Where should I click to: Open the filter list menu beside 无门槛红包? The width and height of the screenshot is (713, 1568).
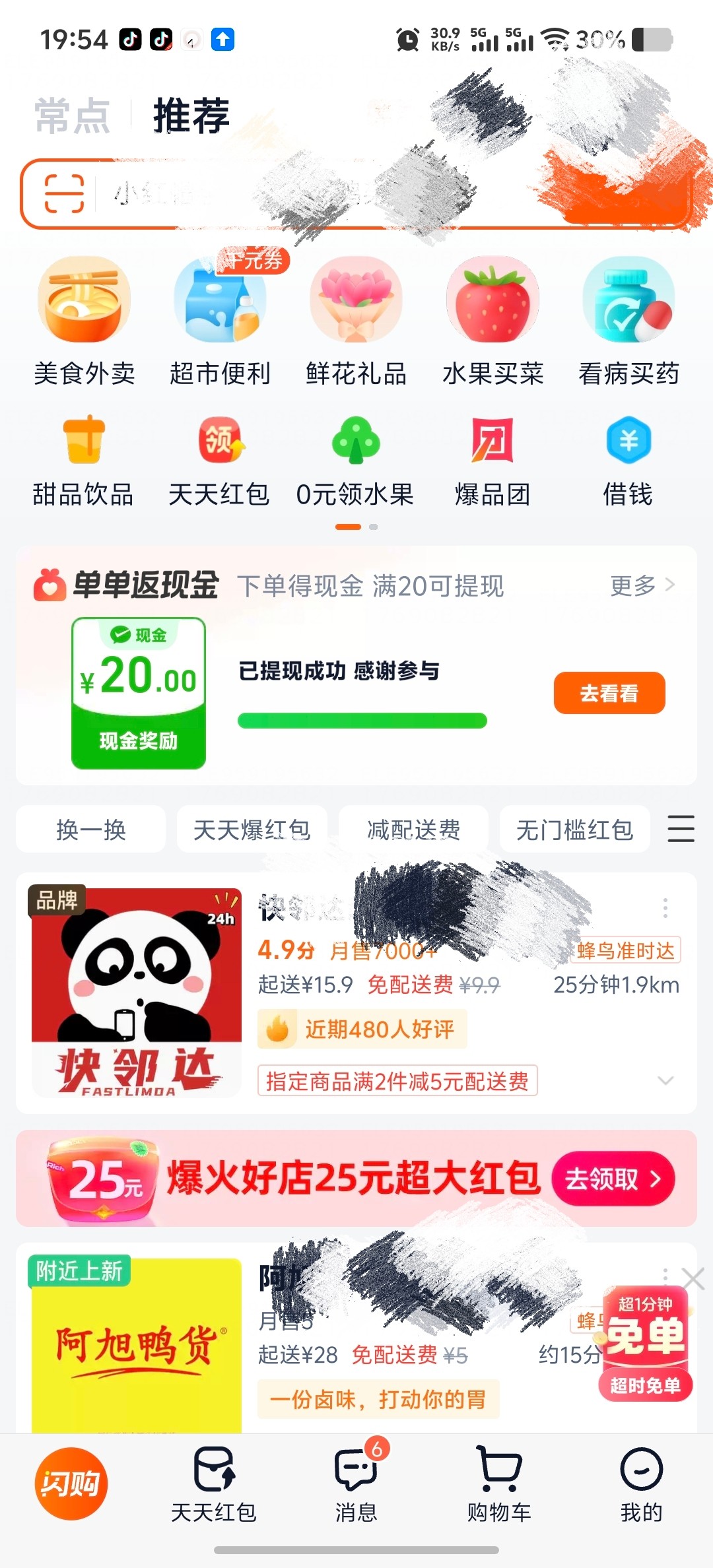(x=681, y=829)
